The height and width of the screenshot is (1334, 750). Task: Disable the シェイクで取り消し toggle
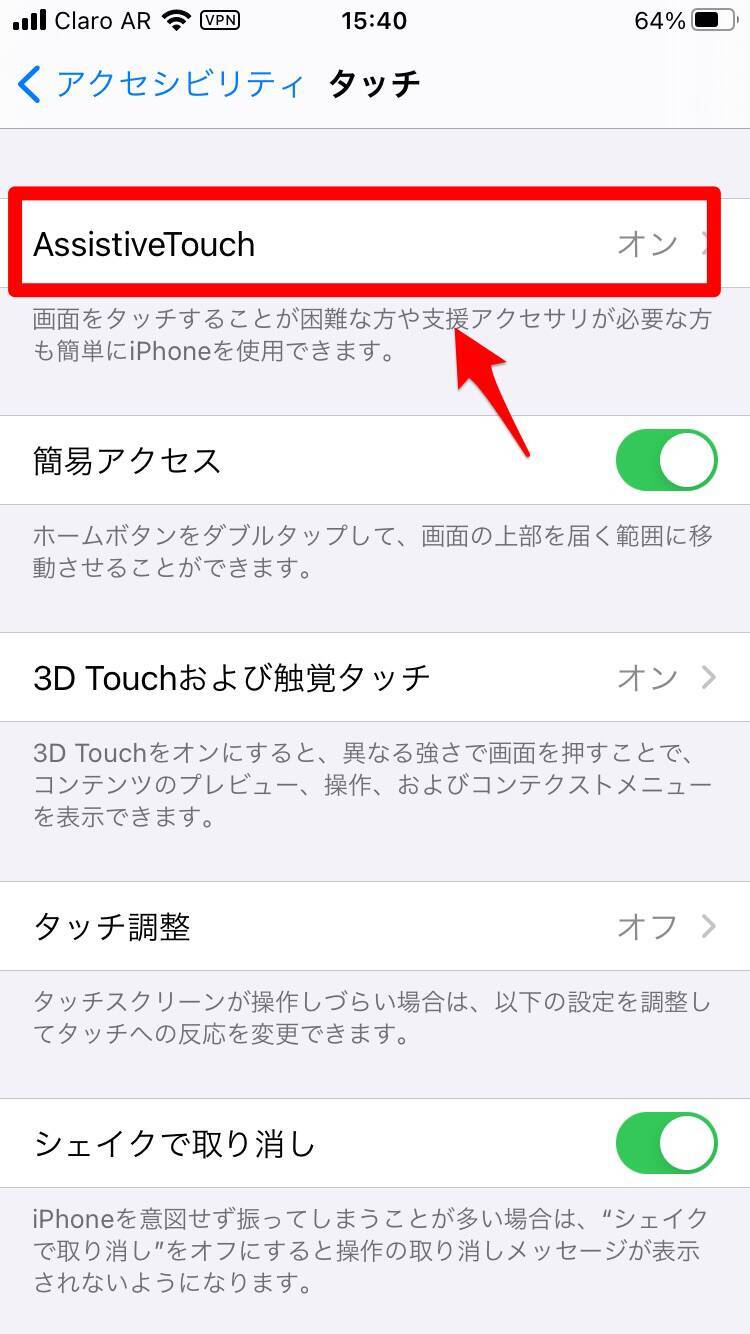(666, 1143)
